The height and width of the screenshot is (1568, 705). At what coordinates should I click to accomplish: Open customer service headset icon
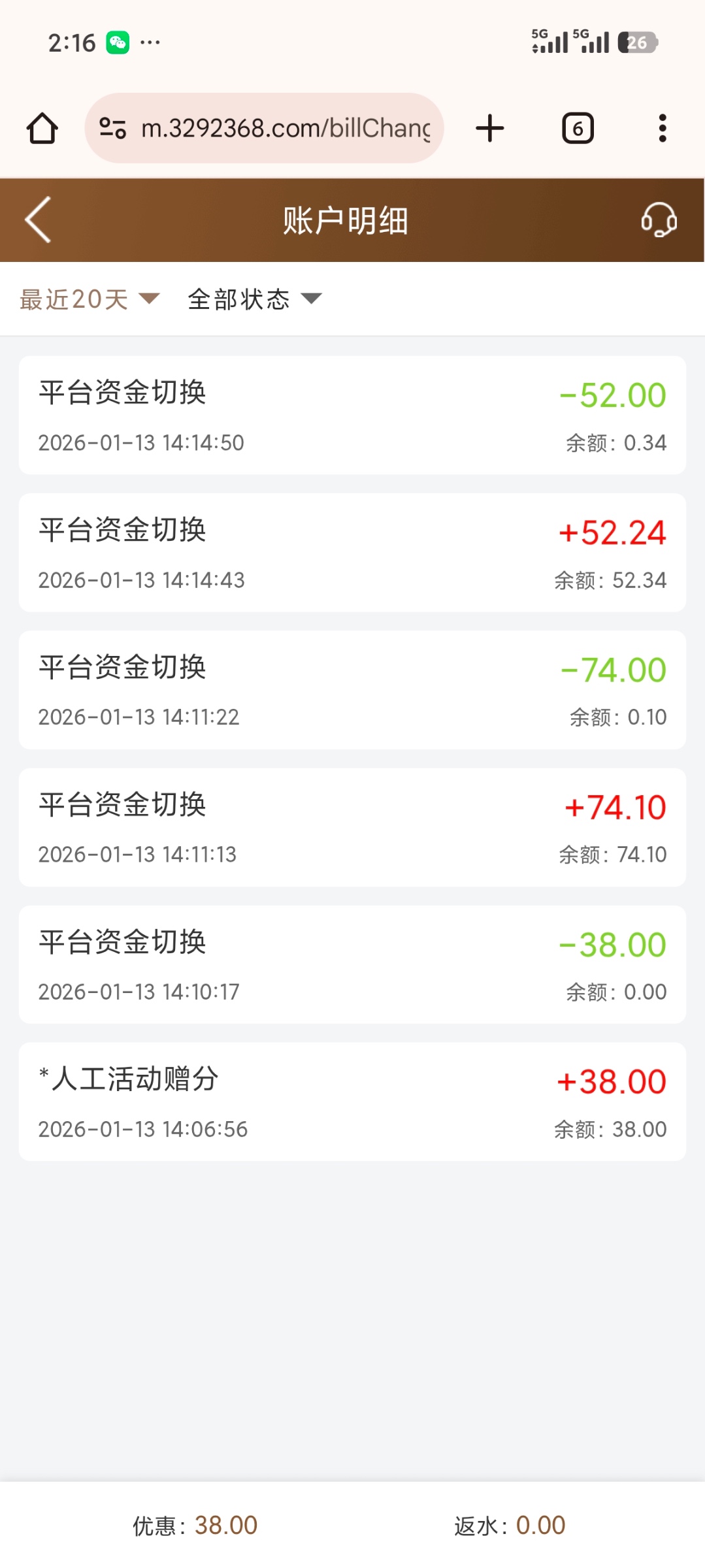pyautogui.click(x=658, y=220)
